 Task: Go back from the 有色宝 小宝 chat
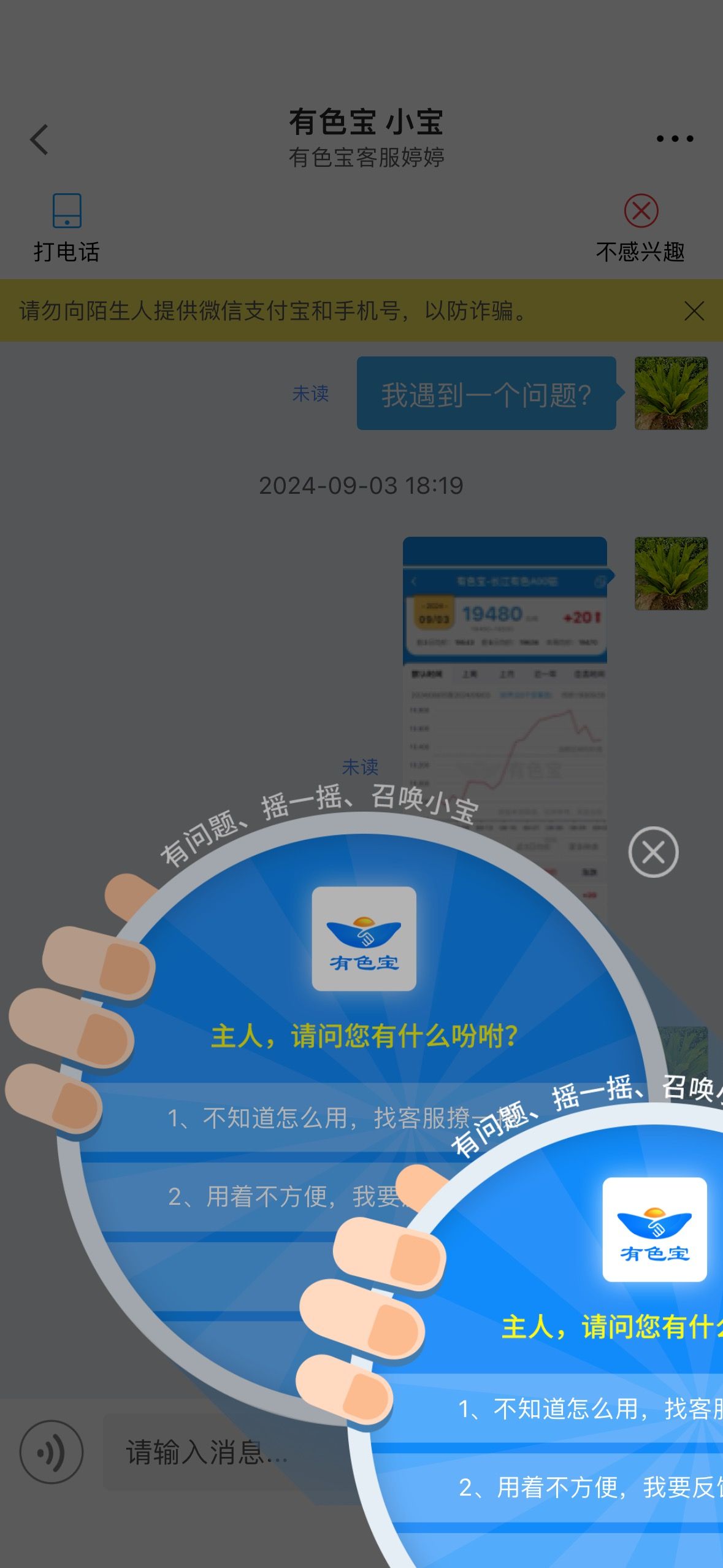click(x=39, y=140)
